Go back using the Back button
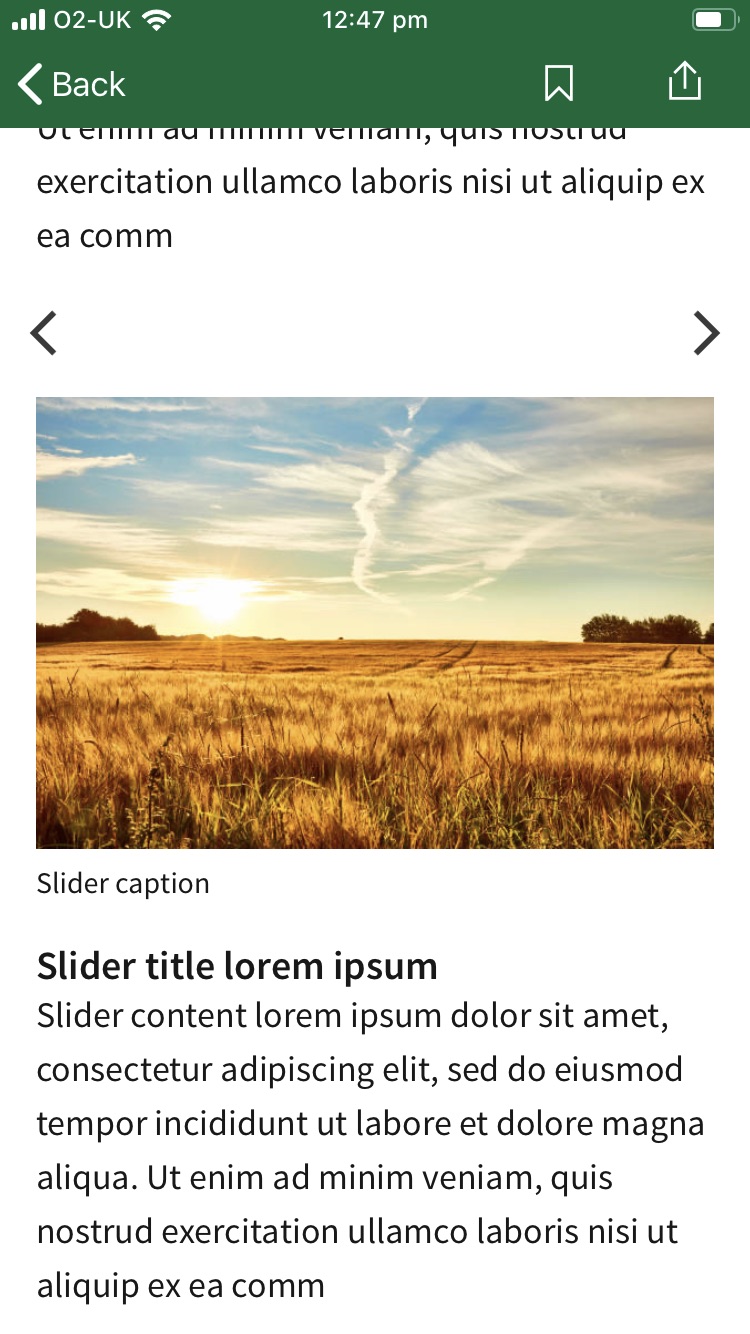 pyautogui.click(x=71, y=84)
